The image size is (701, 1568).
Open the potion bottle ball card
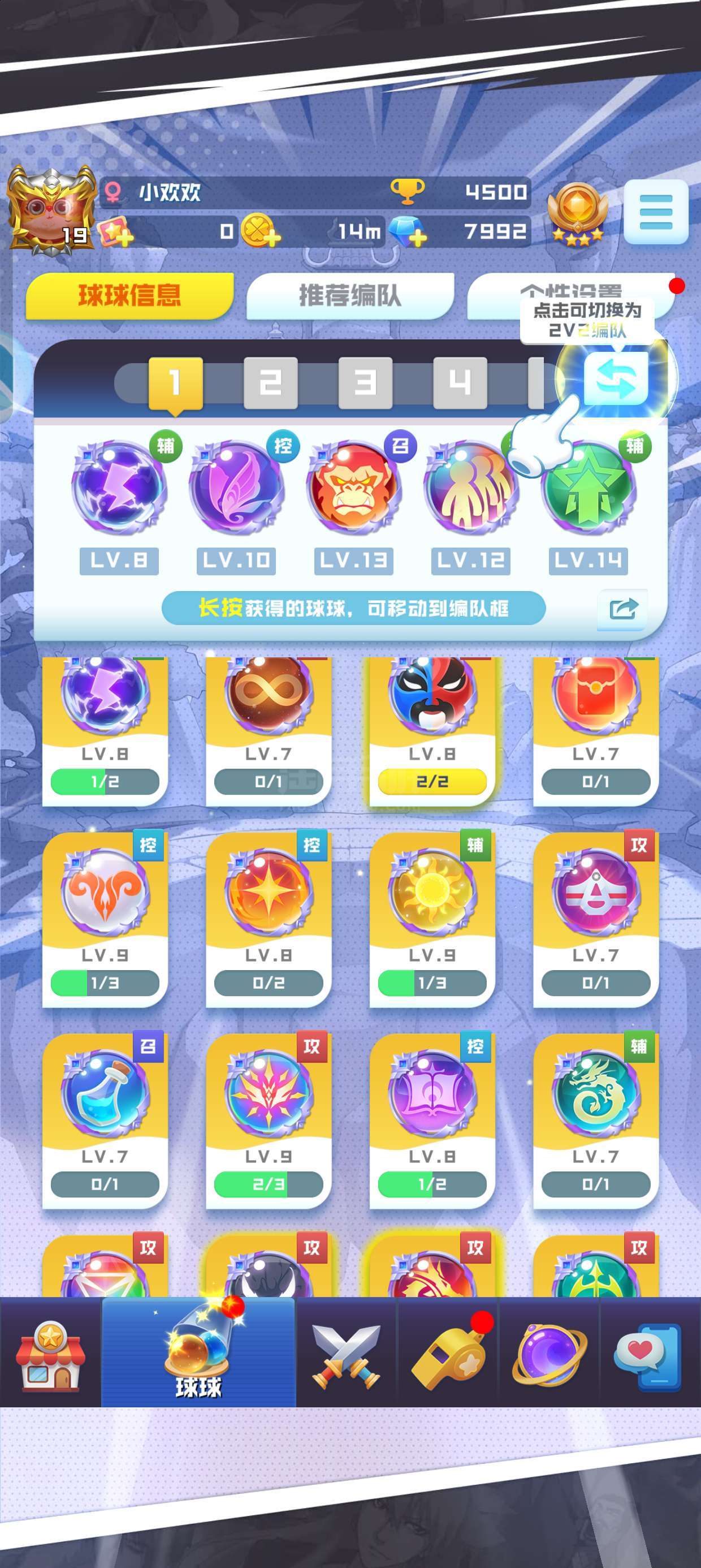(x=105, y=1121)
